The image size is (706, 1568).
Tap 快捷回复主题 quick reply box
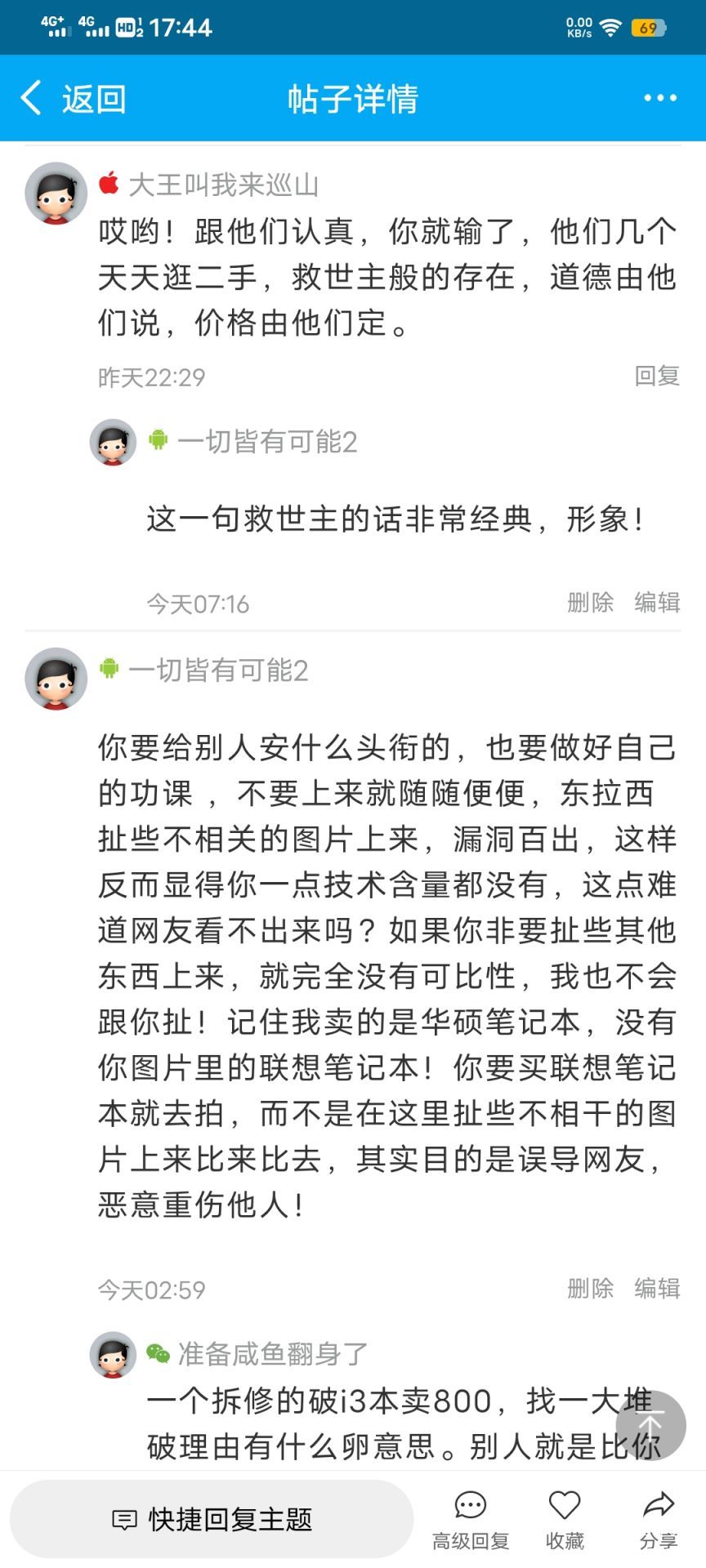[x=212, y=1519]
